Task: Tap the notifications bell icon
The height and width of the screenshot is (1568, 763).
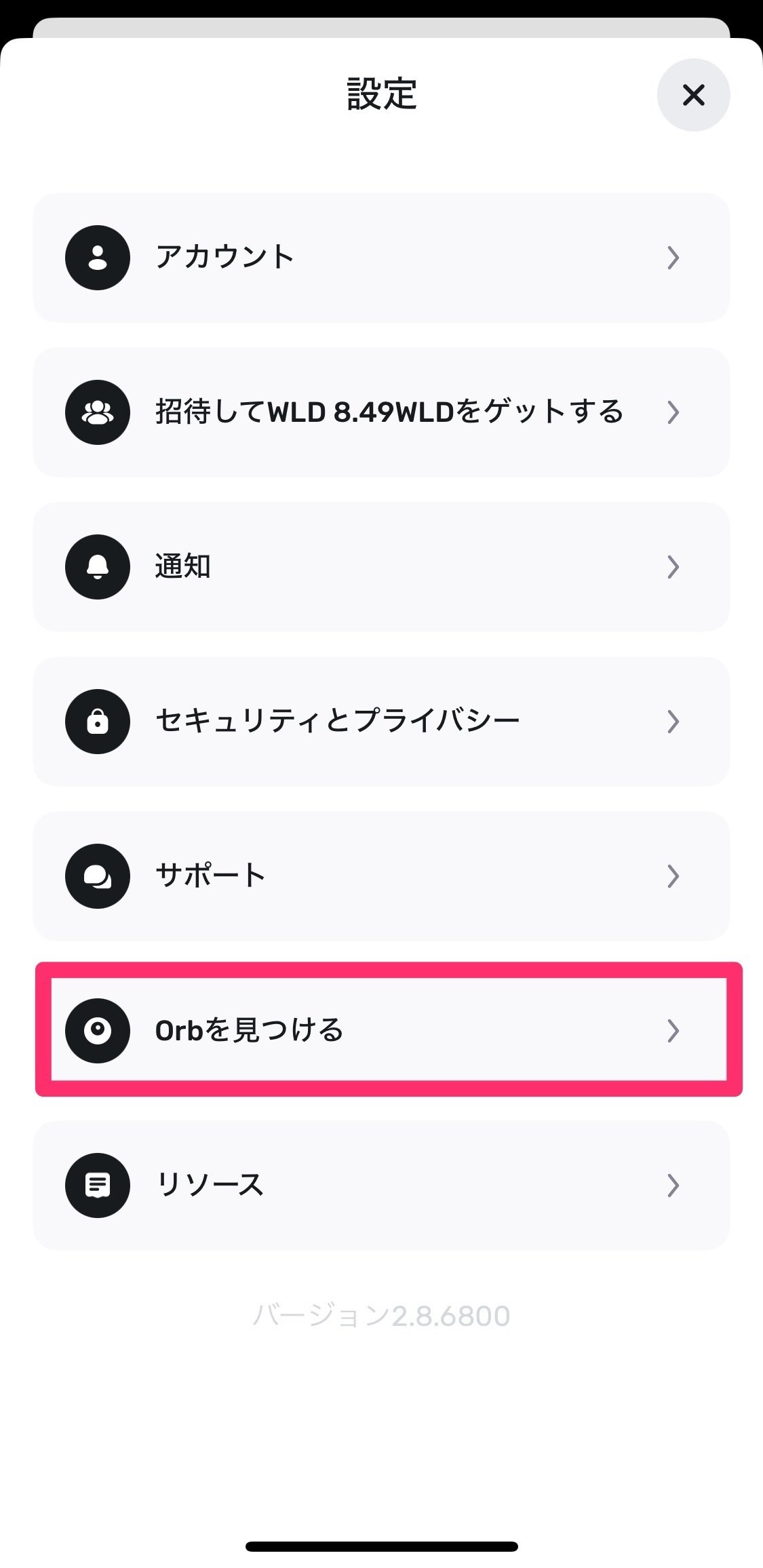Action: (x=97, y=566)
